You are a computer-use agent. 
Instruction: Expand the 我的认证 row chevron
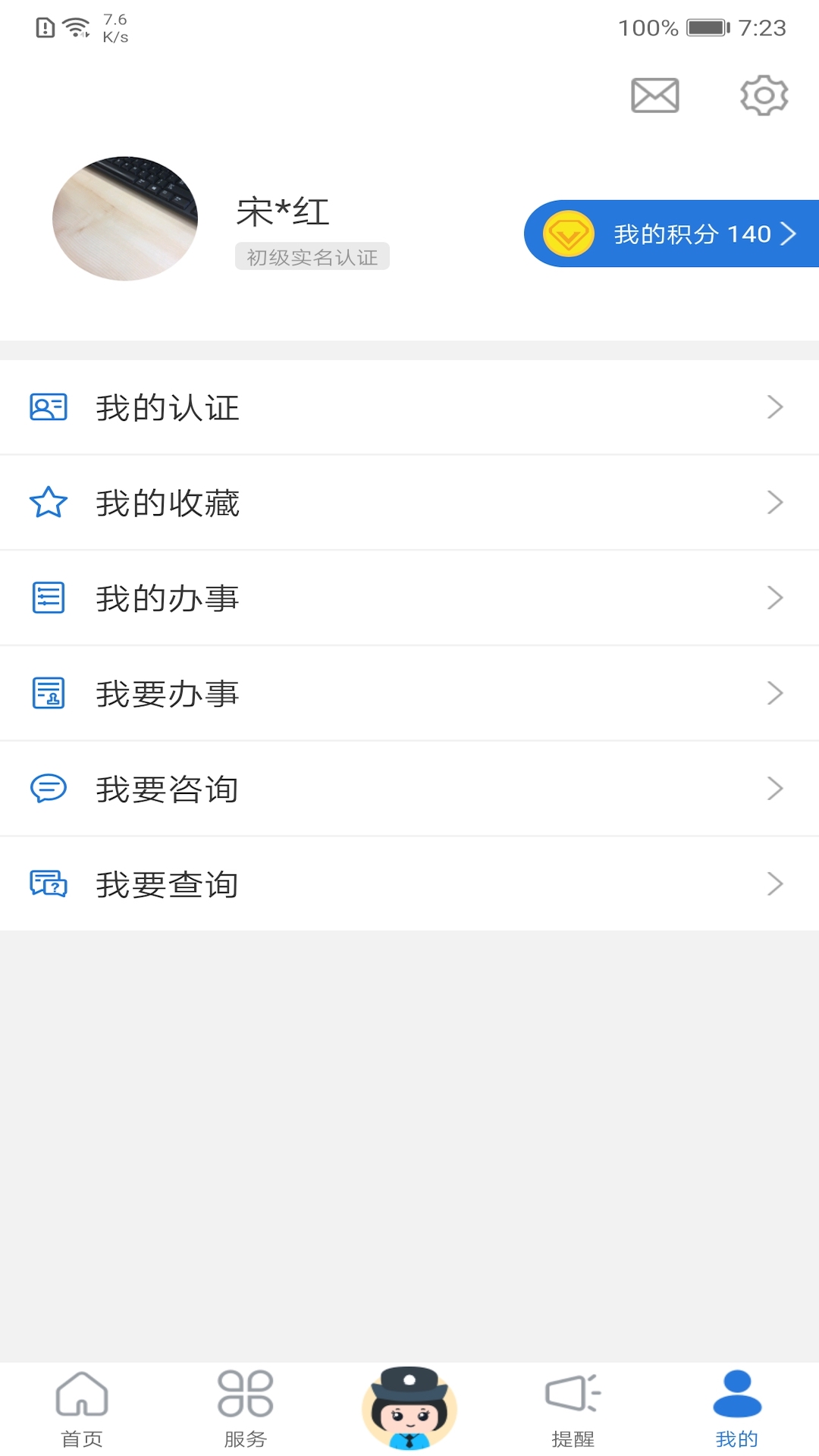[775, 407]
